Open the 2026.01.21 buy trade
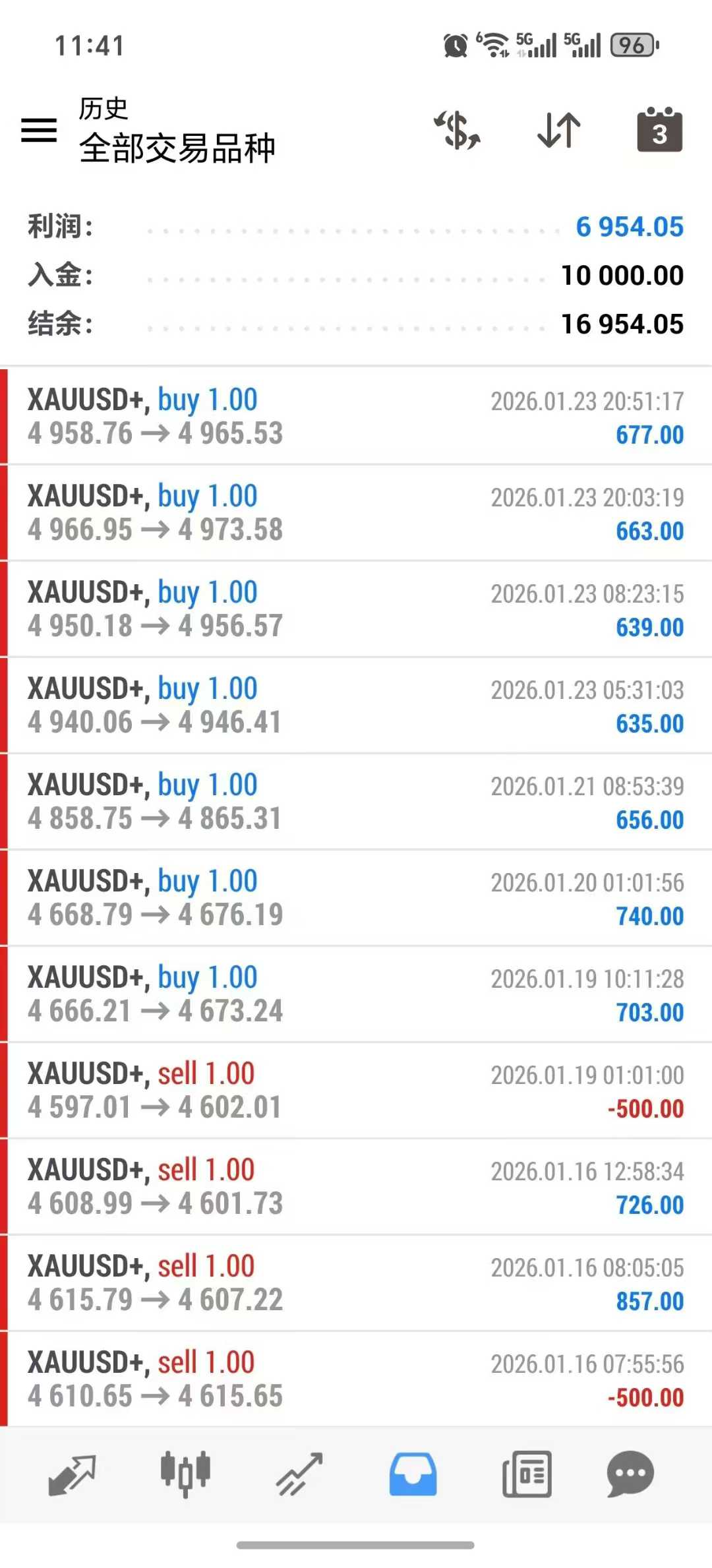 (x=356, y=801)
